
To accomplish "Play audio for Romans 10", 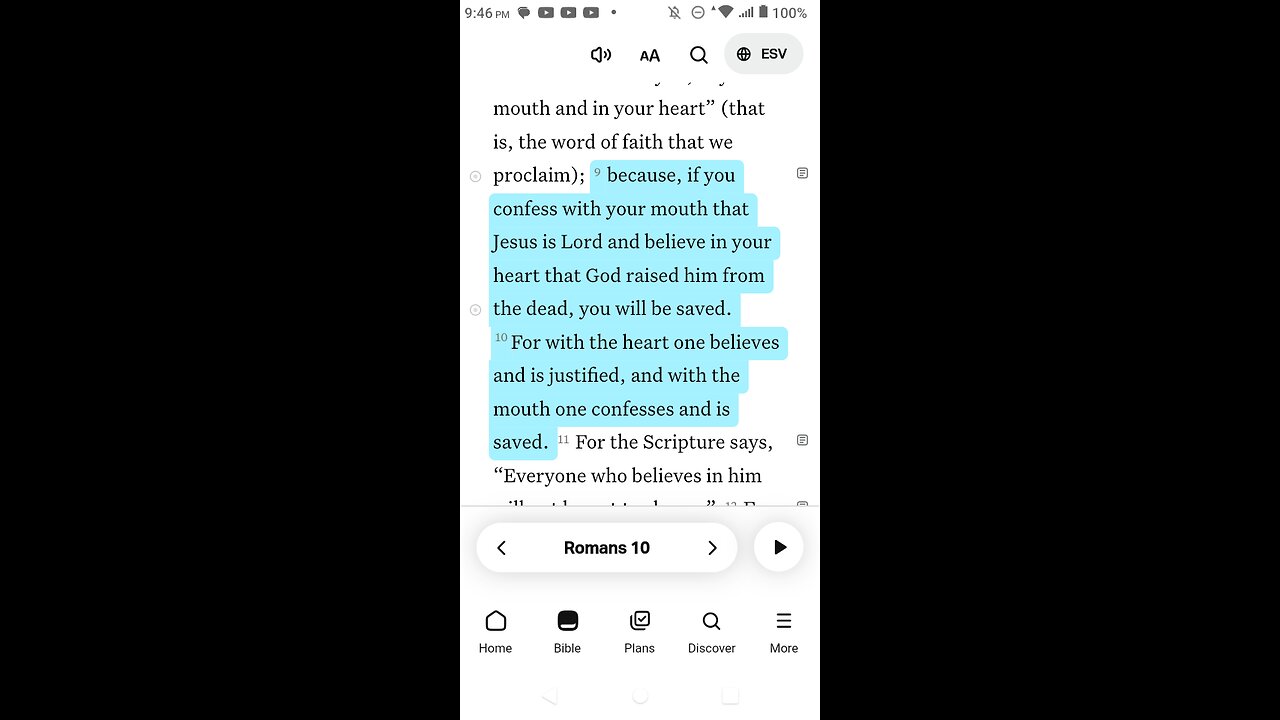I will coord(779,547).
